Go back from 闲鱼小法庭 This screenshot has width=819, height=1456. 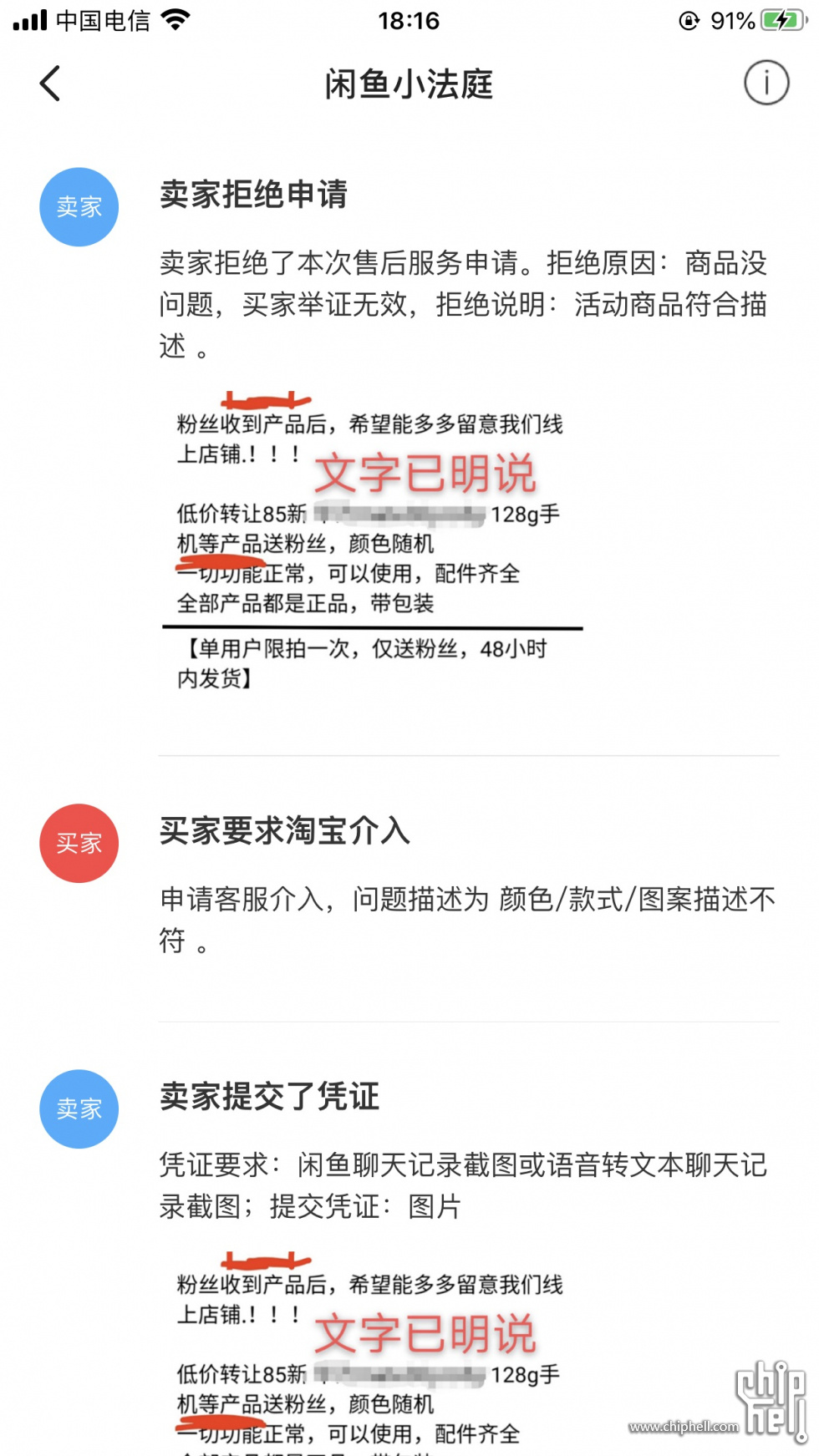click(x=50, y=84)
